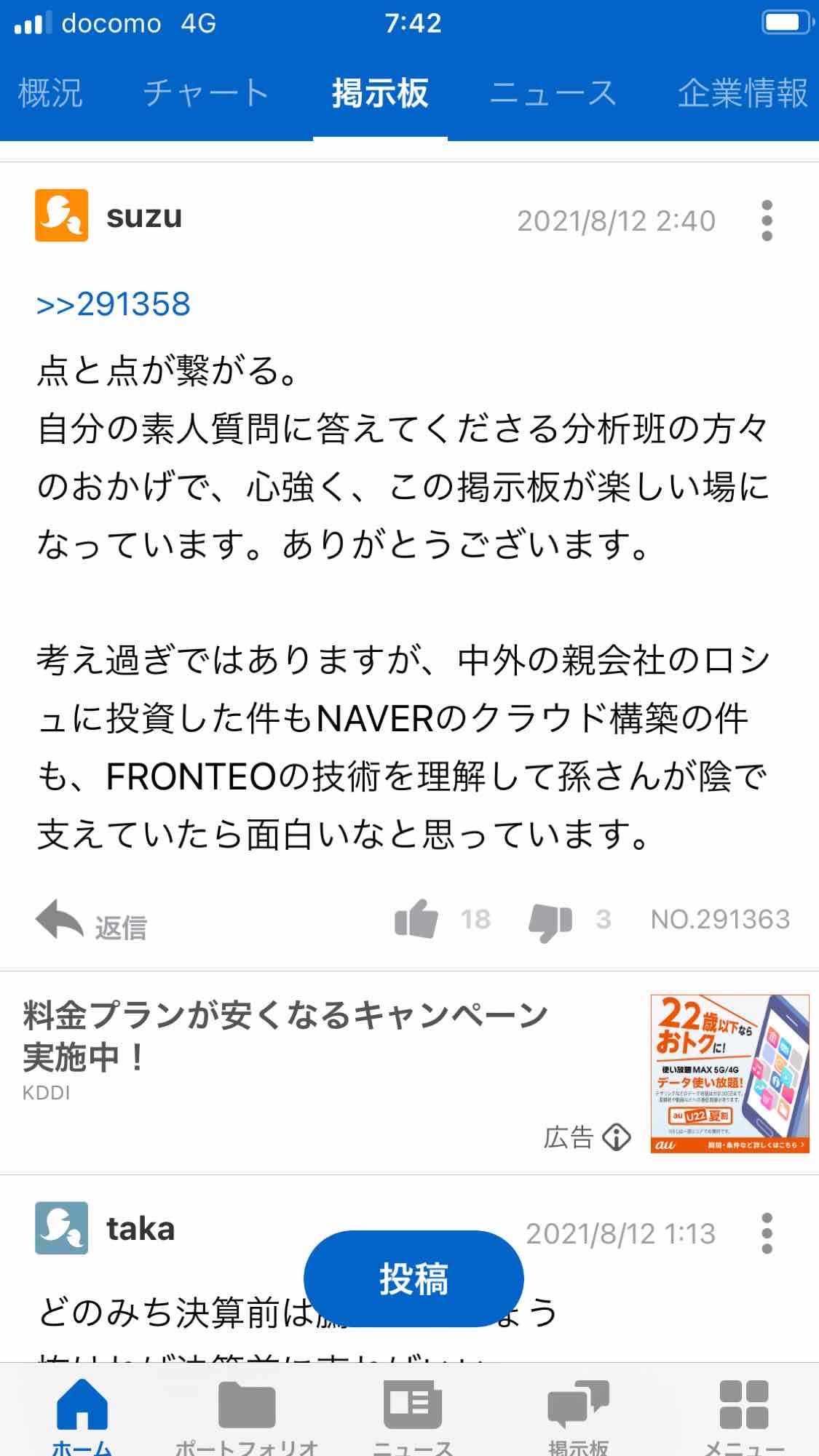This screenshot has height=1456, width=819.
Task: Go to the ホーム bottom tab
Action: pyautogui.click(x=82, y=1415)
